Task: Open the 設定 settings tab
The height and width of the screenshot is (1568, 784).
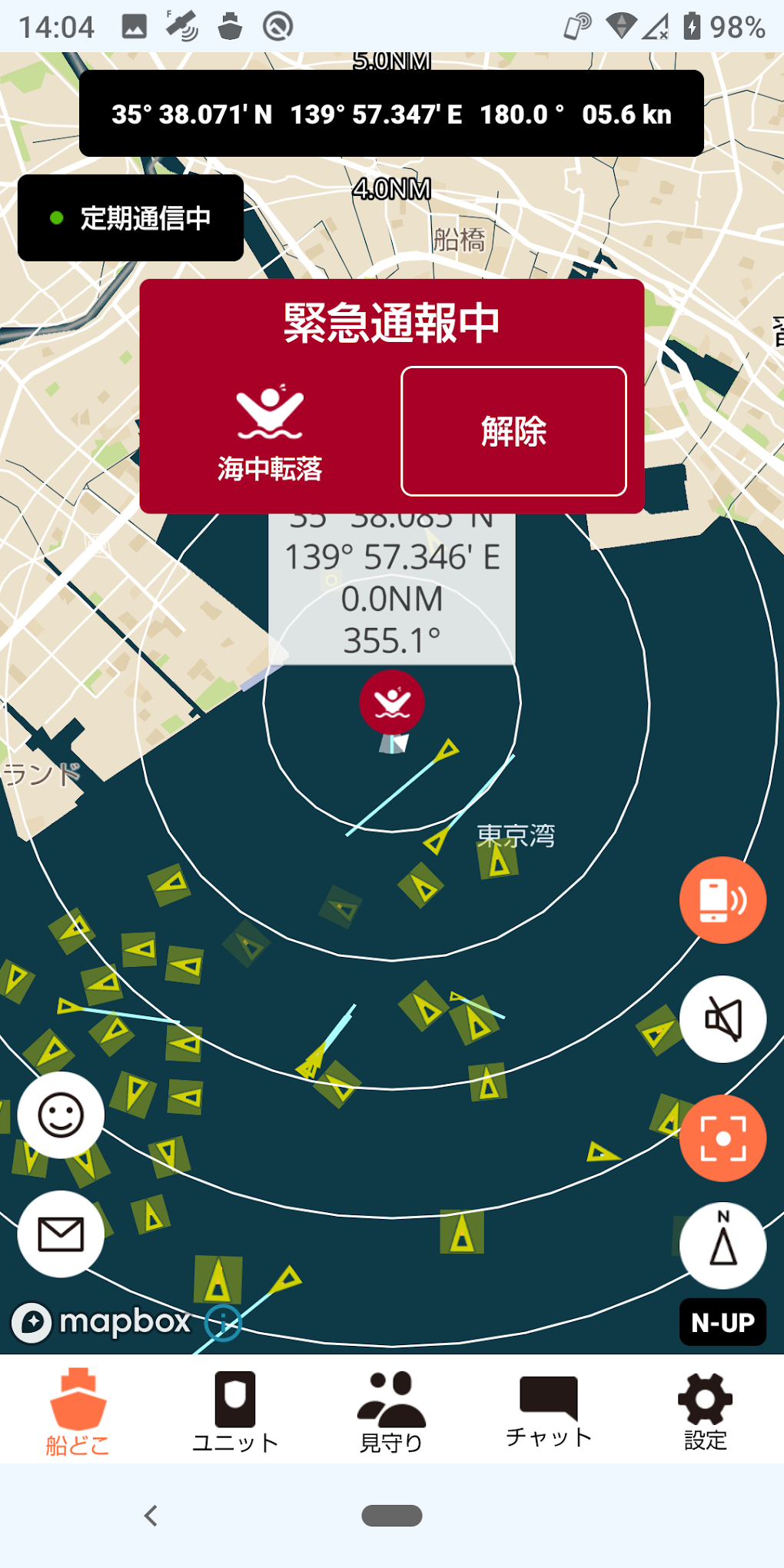Action: click(706, 1411)
